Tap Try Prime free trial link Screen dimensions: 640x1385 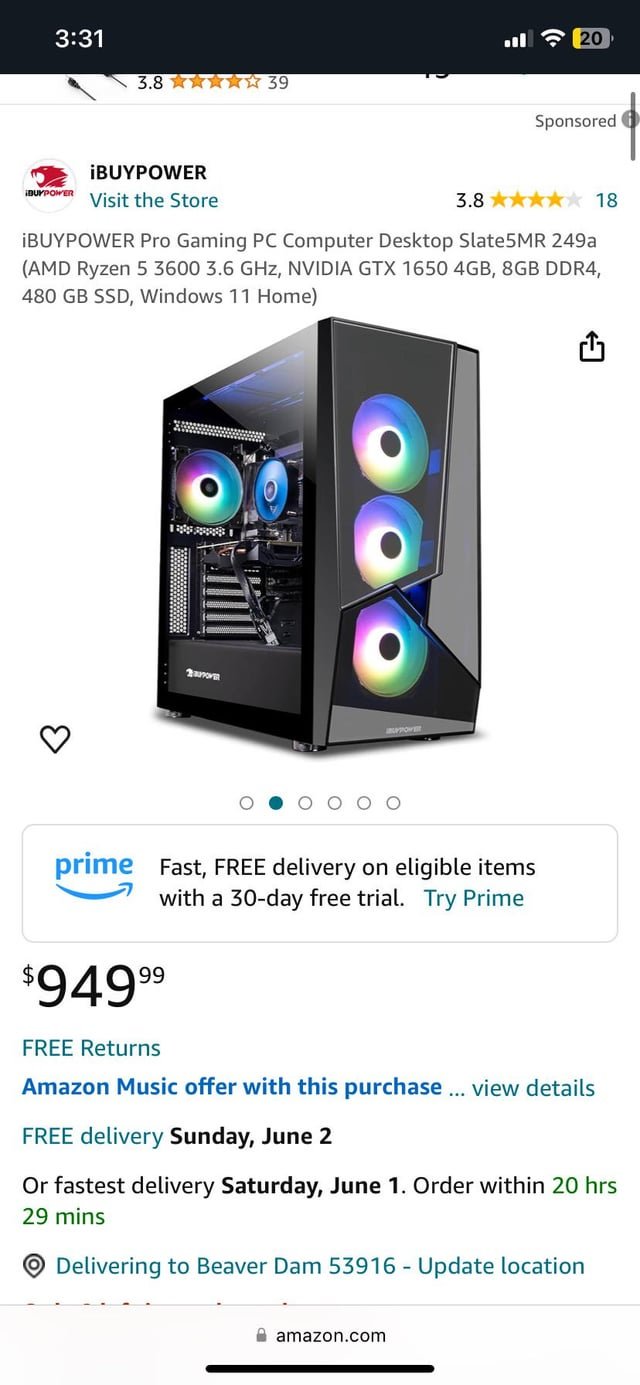[x=473, y=898]
